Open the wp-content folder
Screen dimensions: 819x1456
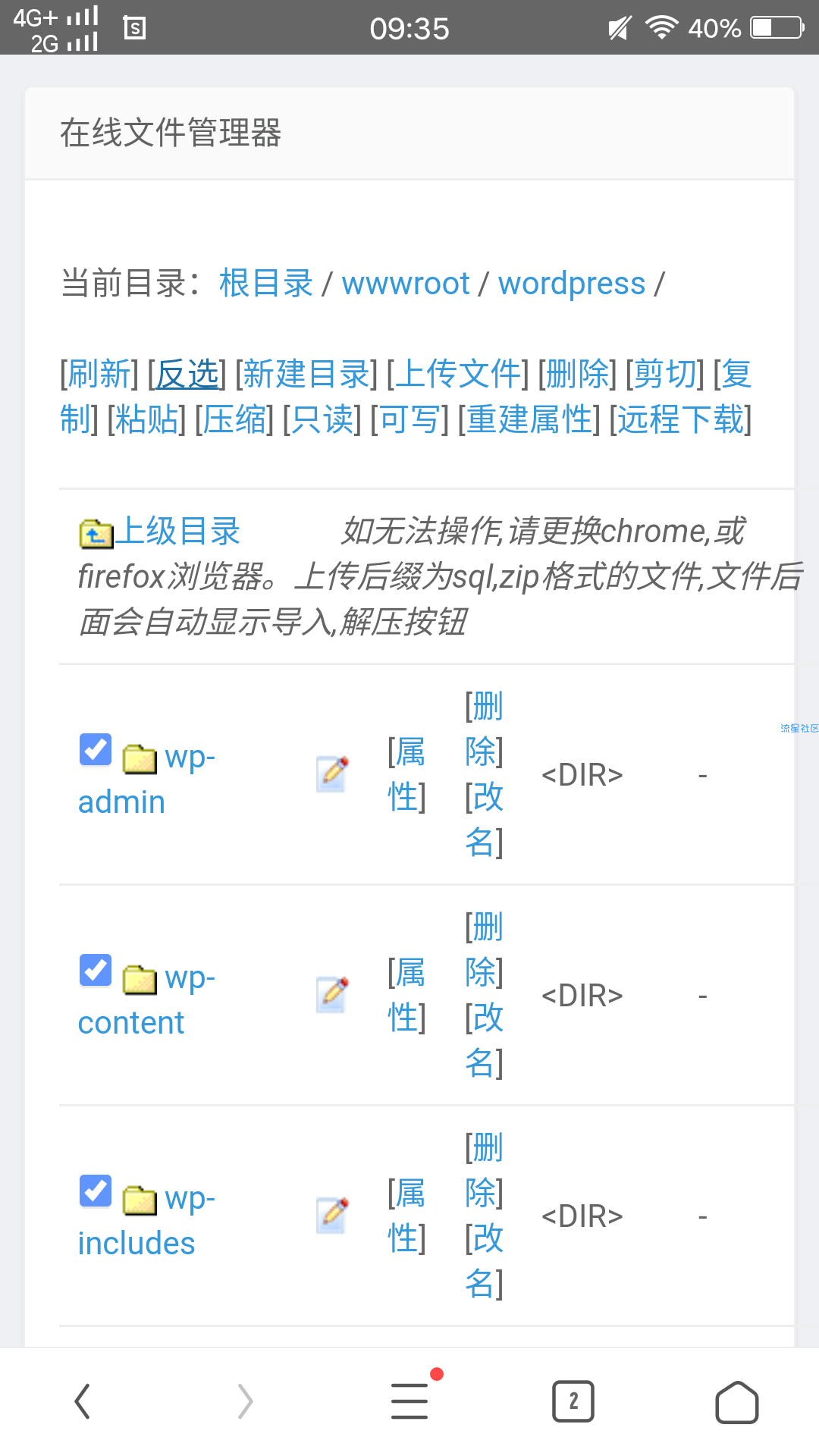pos(130,1022)
